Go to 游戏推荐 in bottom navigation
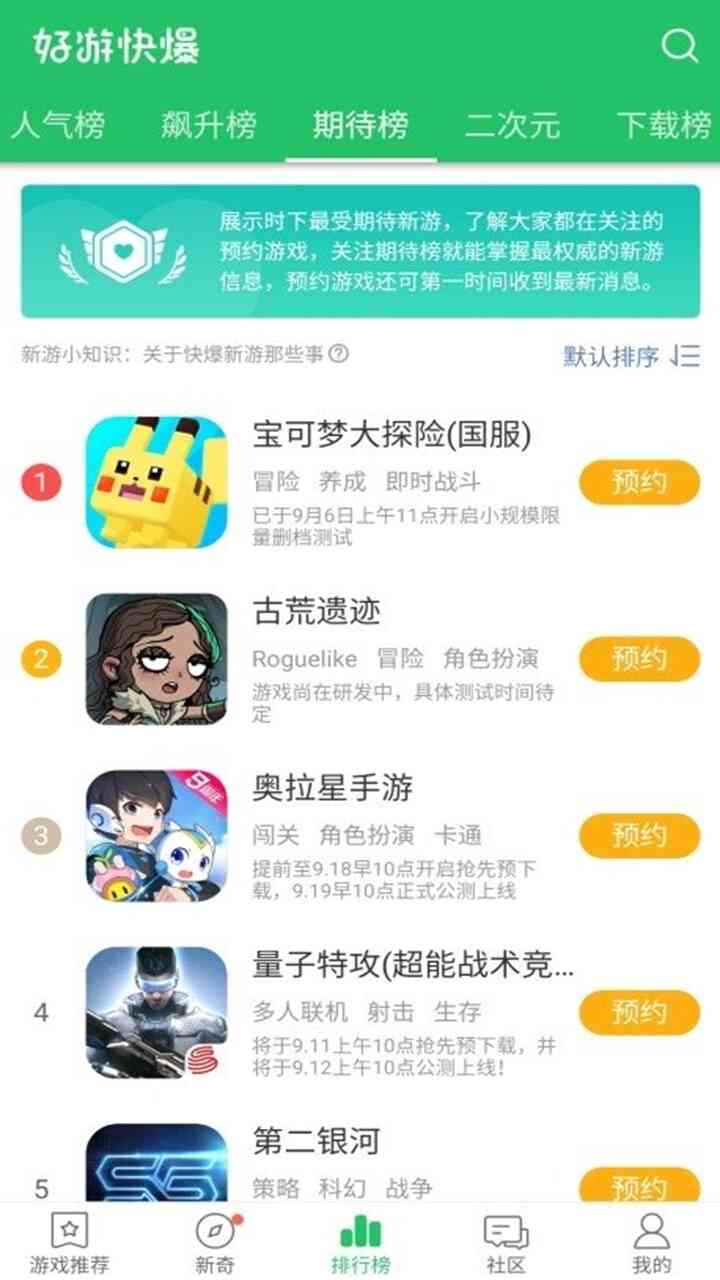Screen dimensions: 720x1280 tap(69, 1243)
